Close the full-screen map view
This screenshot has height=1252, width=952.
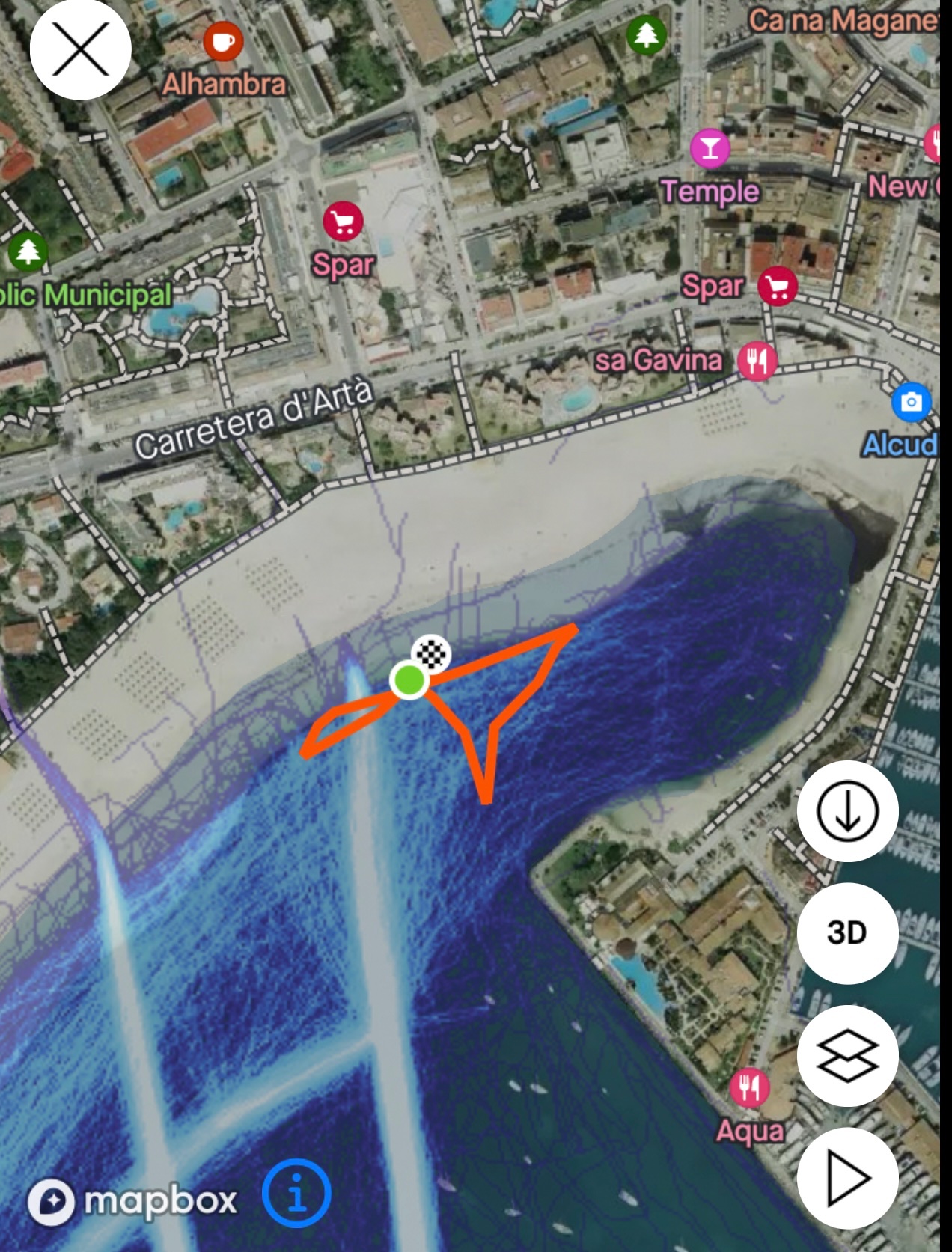(x=81, y=50)
